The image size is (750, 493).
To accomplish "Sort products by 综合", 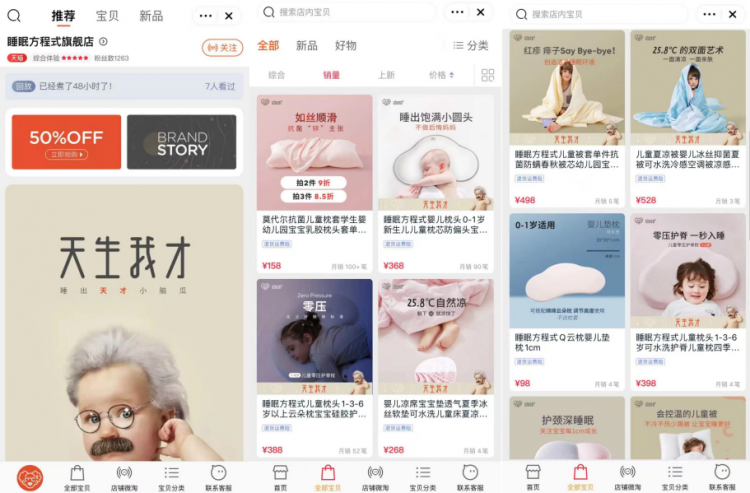I will (277, 75).
